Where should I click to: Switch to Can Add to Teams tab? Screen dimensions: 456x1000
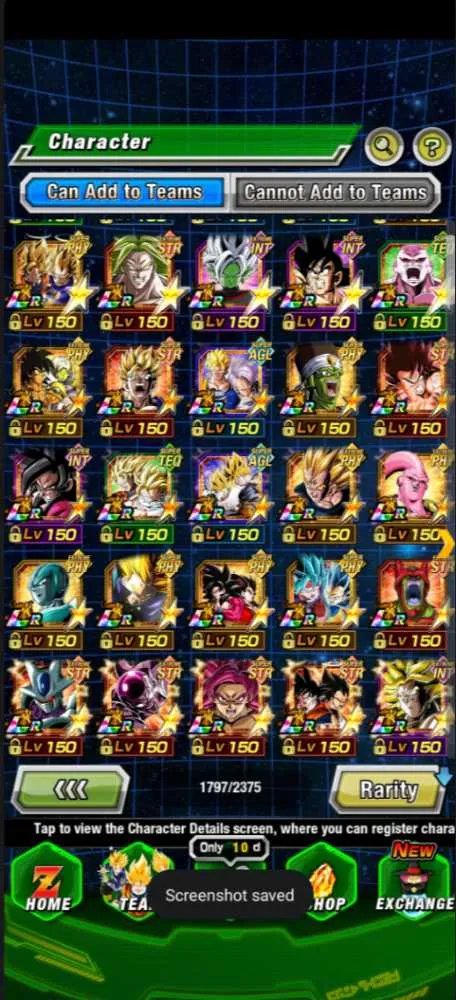[x=124, y=192]
